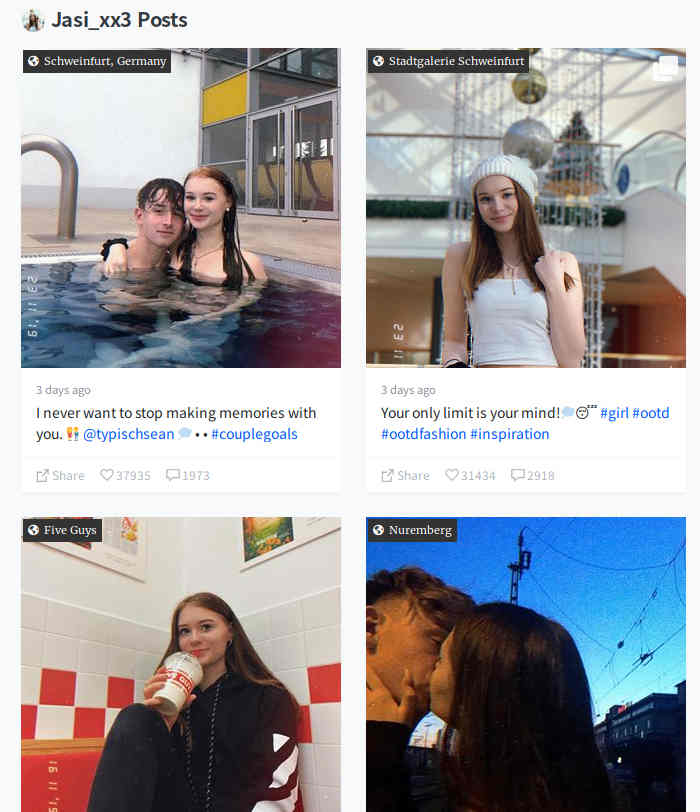Image resolution: width=700 pixels, height=812 pixels.
Task: Tap the @typischsean mention link
Action: 128,434
